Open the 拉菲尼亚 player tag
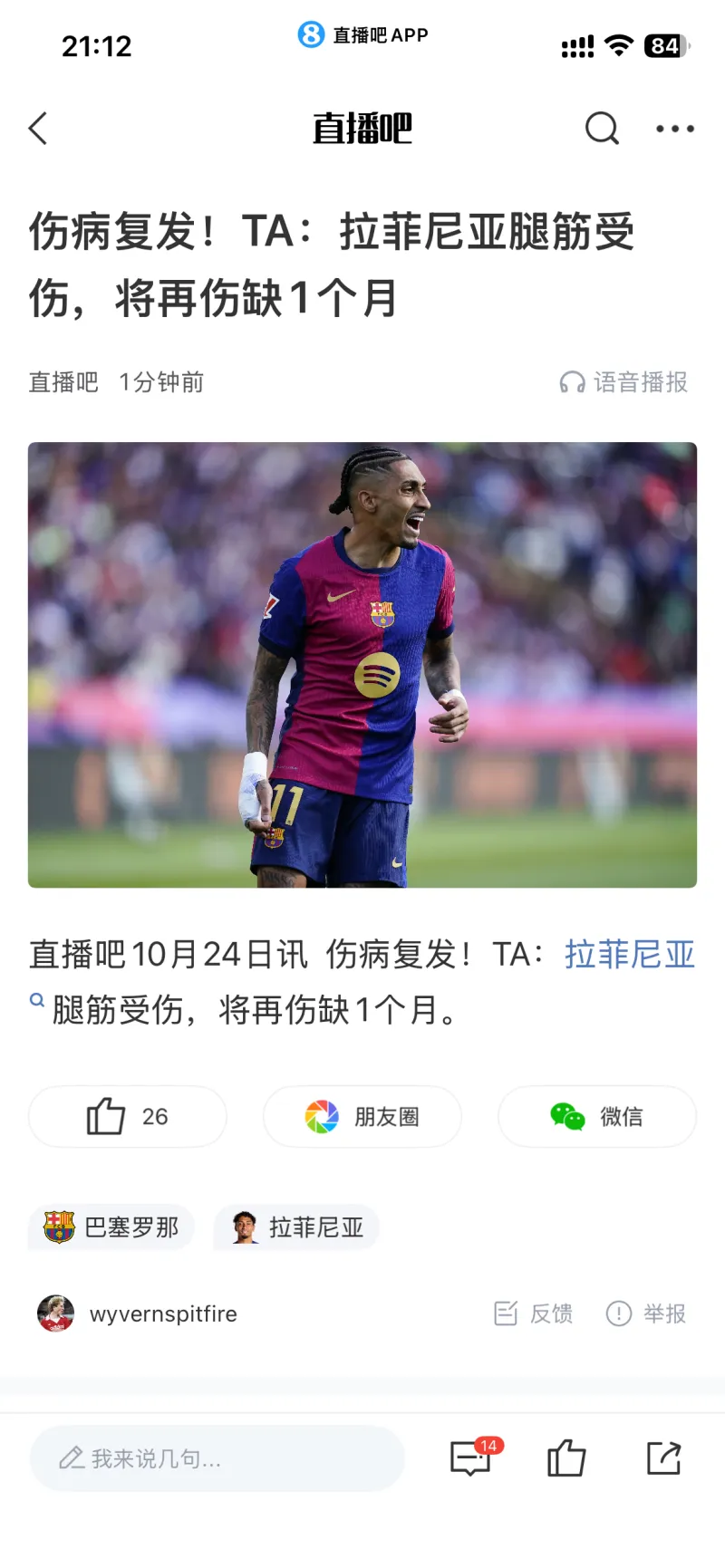 click(x=297, y=1227)
